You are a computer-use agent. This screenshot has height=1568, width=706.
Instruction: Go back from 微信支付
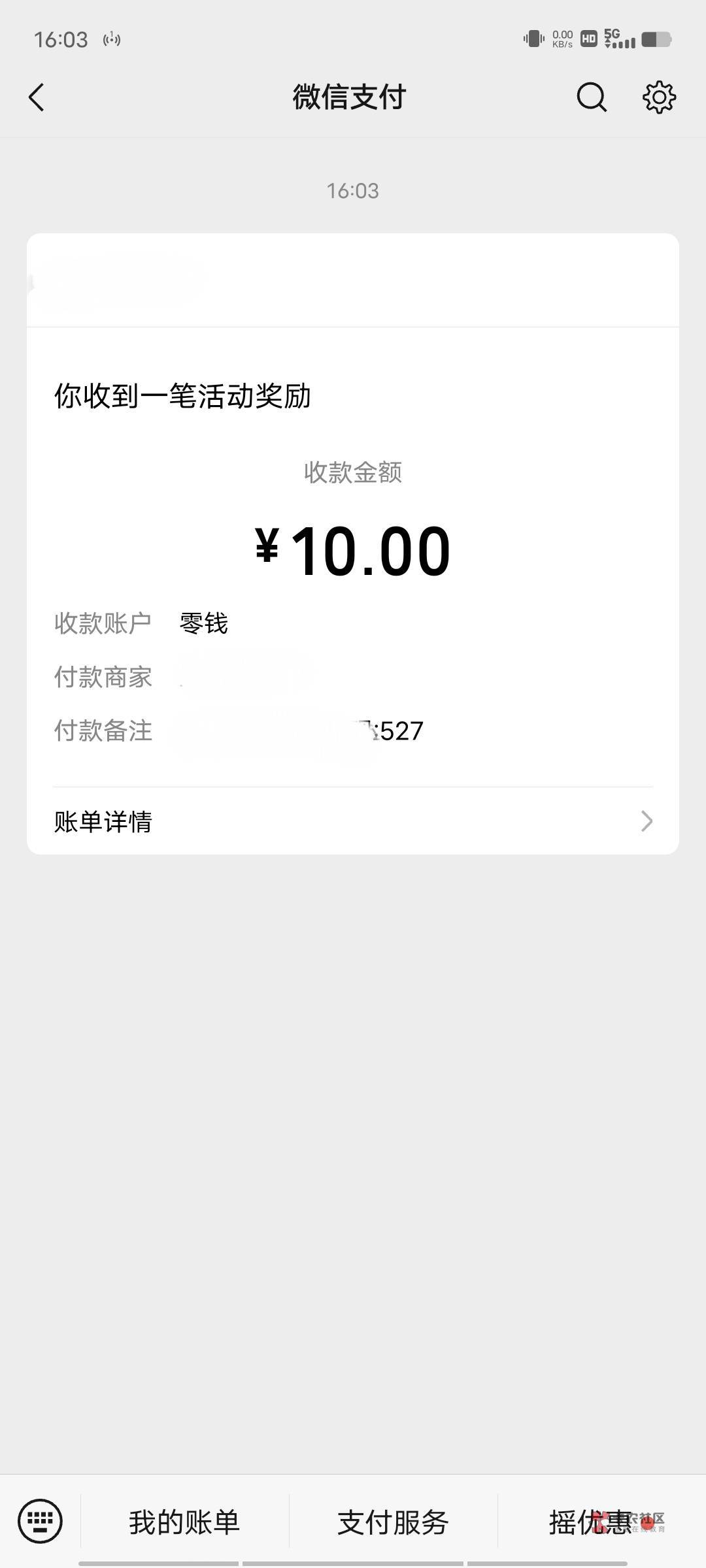(37, 98)
